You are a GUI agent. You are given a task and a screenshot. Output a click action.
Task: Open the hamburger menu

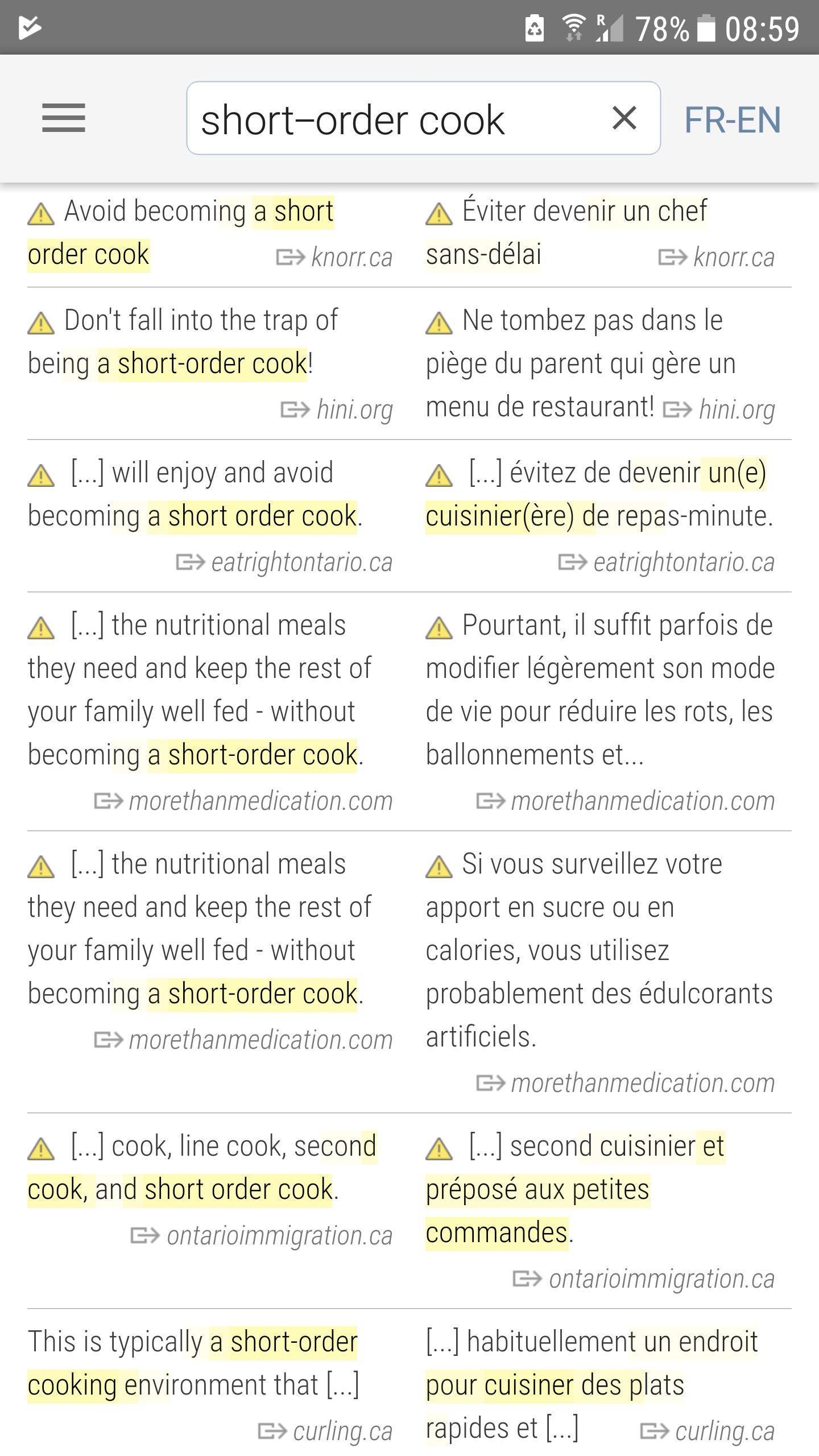(x=64, y=118)
